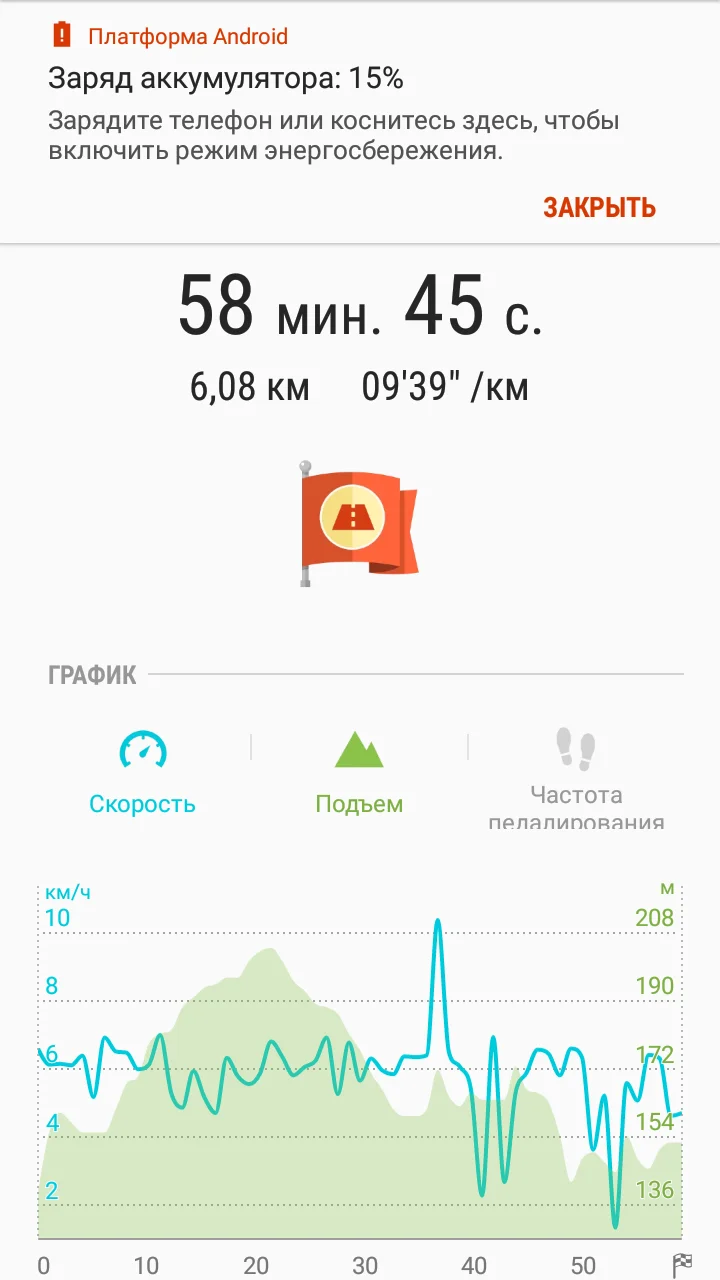720x1280 pixels.
Task: Toggle the Скорость graph line
Action: pyautogui.click(x=142, y=774)
